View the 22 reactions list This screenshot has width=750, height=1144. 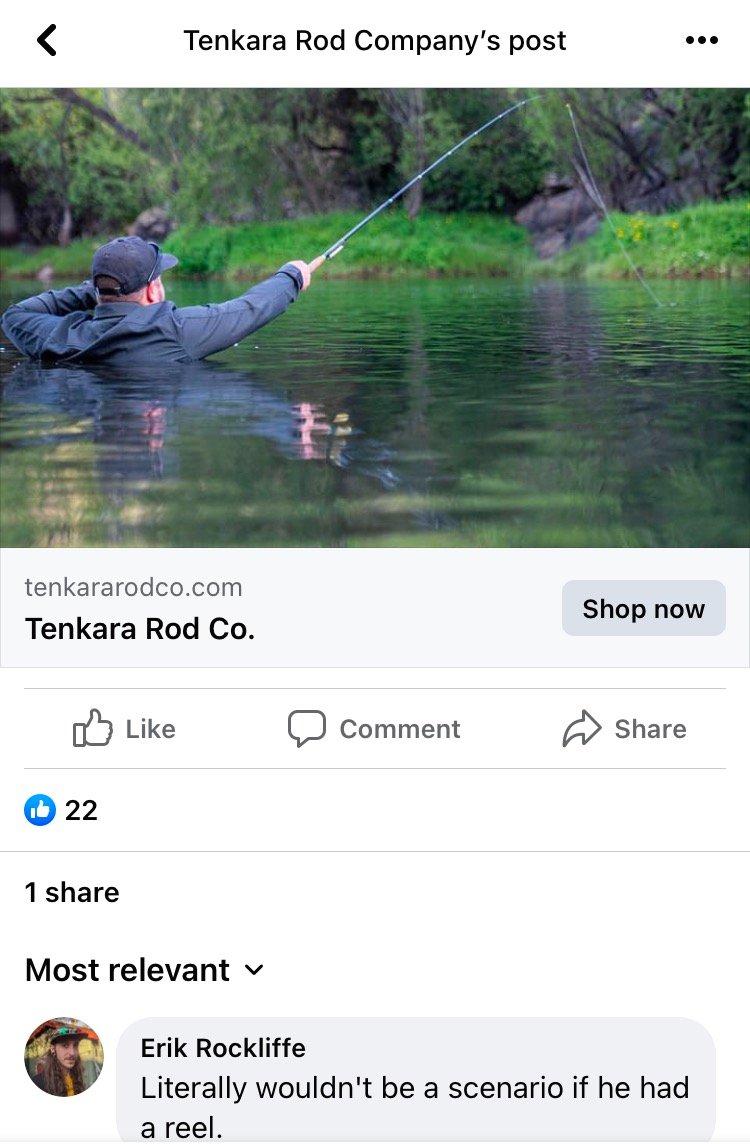click(61, 810)
